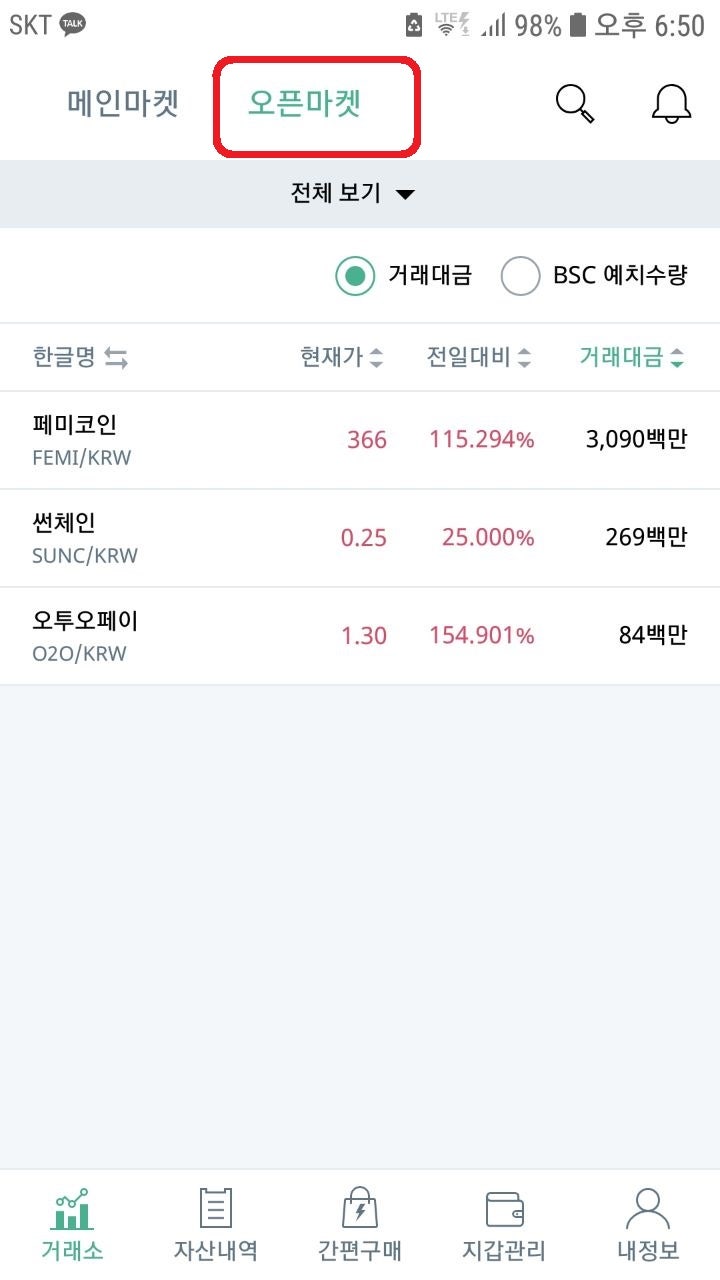Select the 썬체인 SUNC/KRW coin
This screenshot has width=720, height=1280.
click(360, 537)
